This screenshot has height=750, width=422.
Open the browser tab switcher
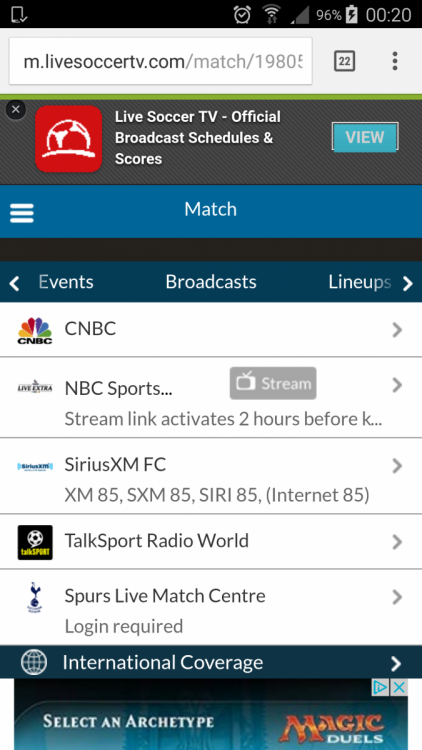(344, 61)
